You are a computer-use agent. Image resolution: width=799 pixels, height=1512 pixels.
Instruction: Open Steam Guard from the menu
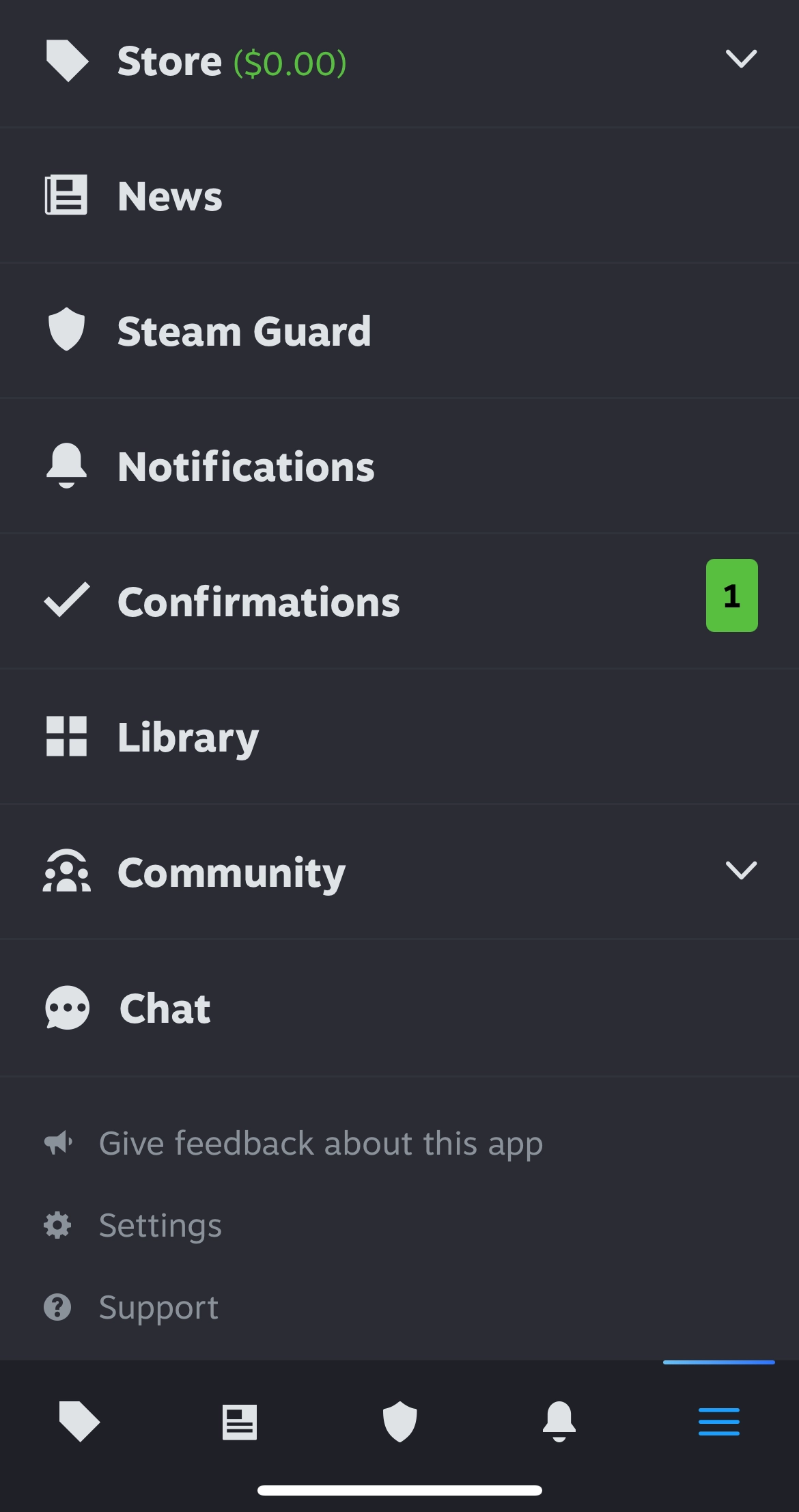tap(244, 331)
